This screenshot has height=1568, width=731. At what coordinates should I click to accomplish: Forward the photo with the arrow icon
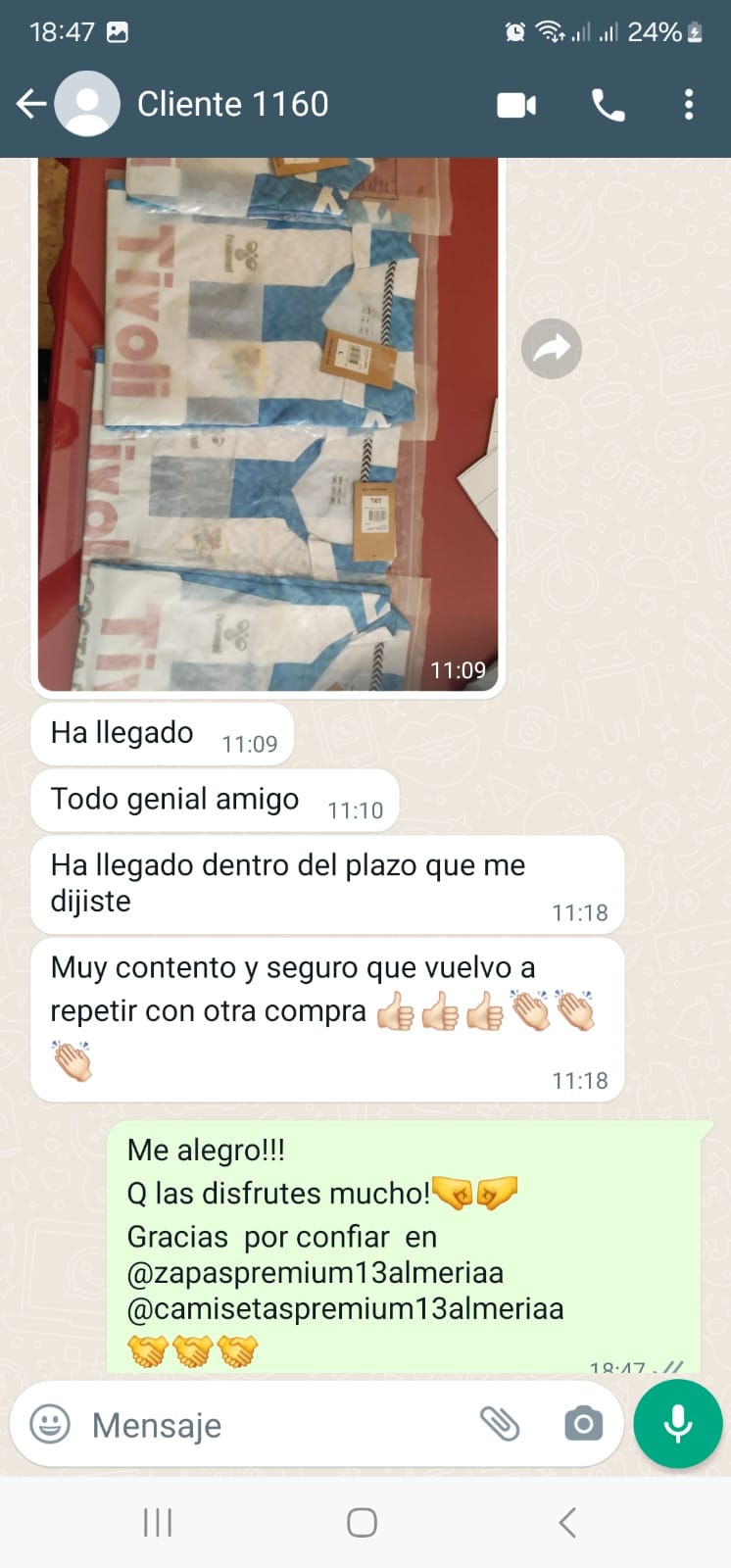click(x=552, y=348)
